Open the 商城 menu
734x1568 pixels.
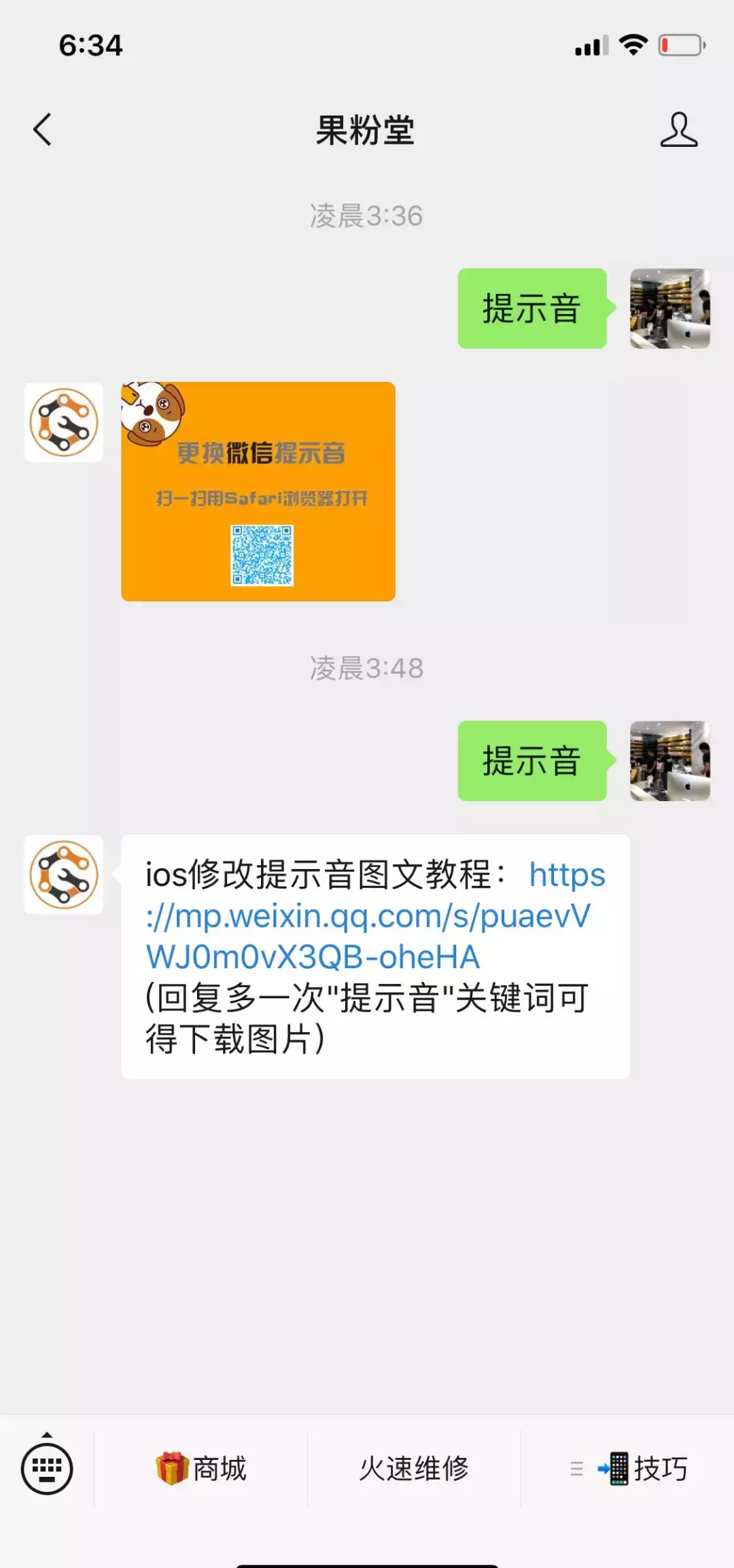(x=201, y=1469)
